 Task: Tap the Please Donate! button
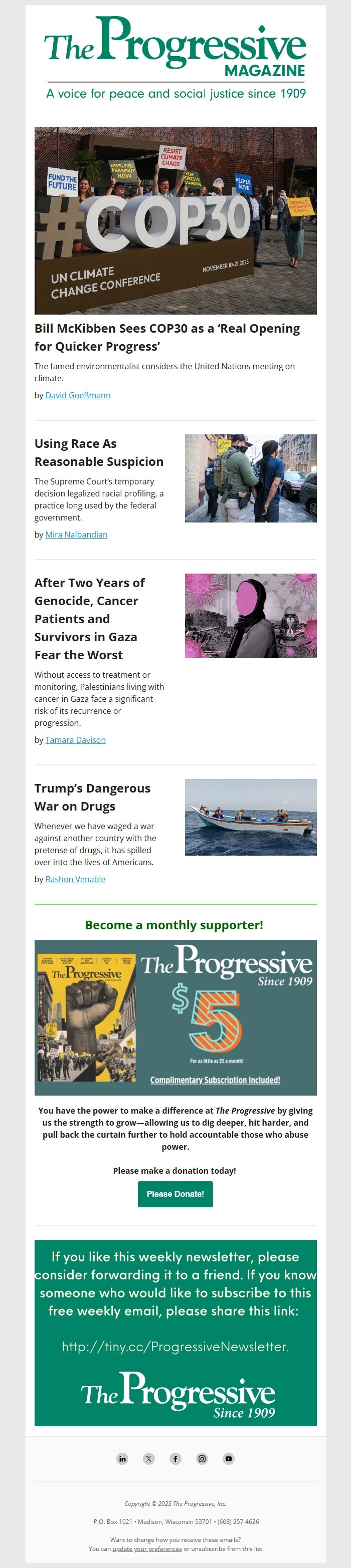click(x=175, y=1194)
